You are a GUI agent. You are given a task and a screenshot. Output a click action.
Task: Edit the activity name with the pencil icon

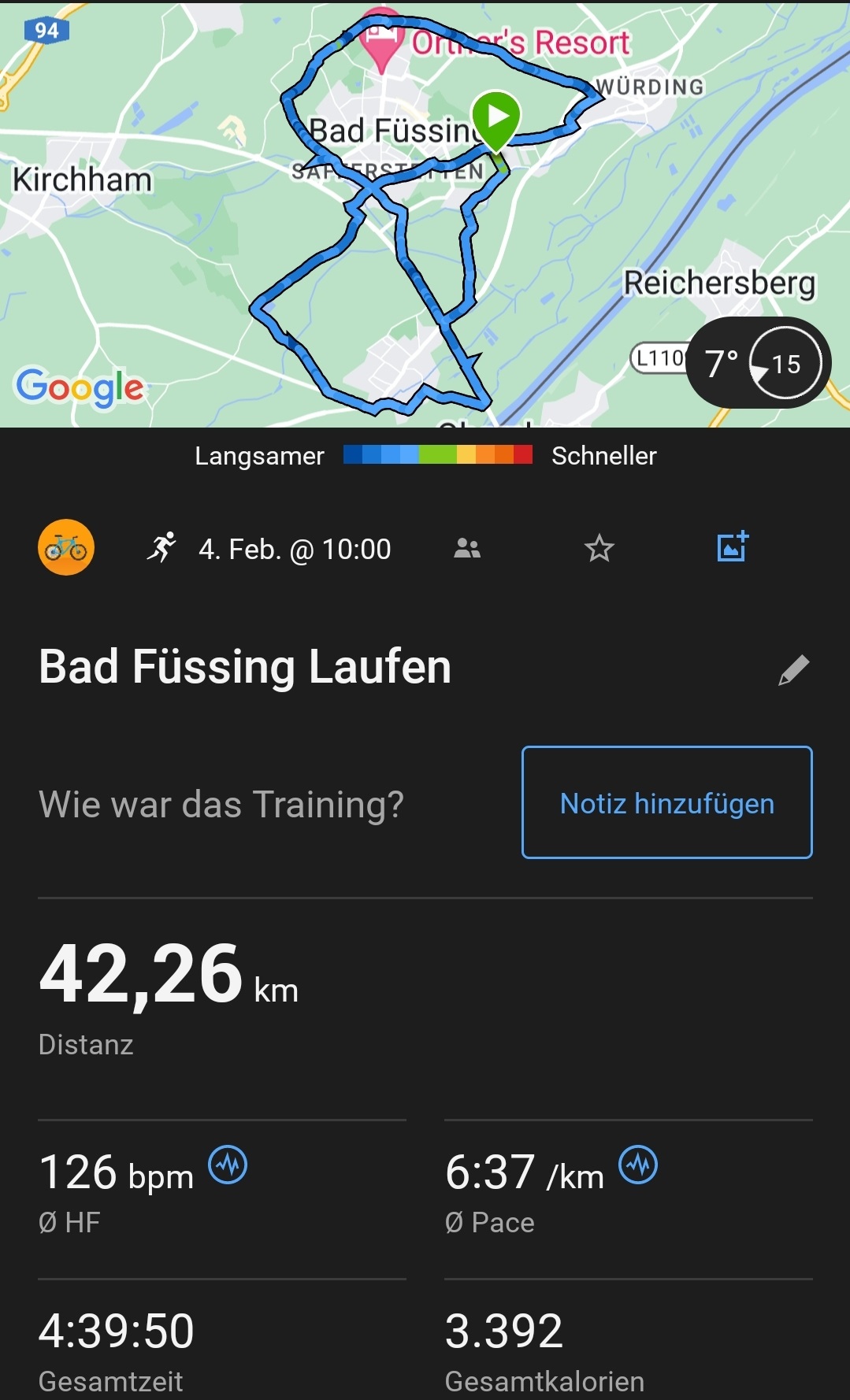click(x=793, y=670)
